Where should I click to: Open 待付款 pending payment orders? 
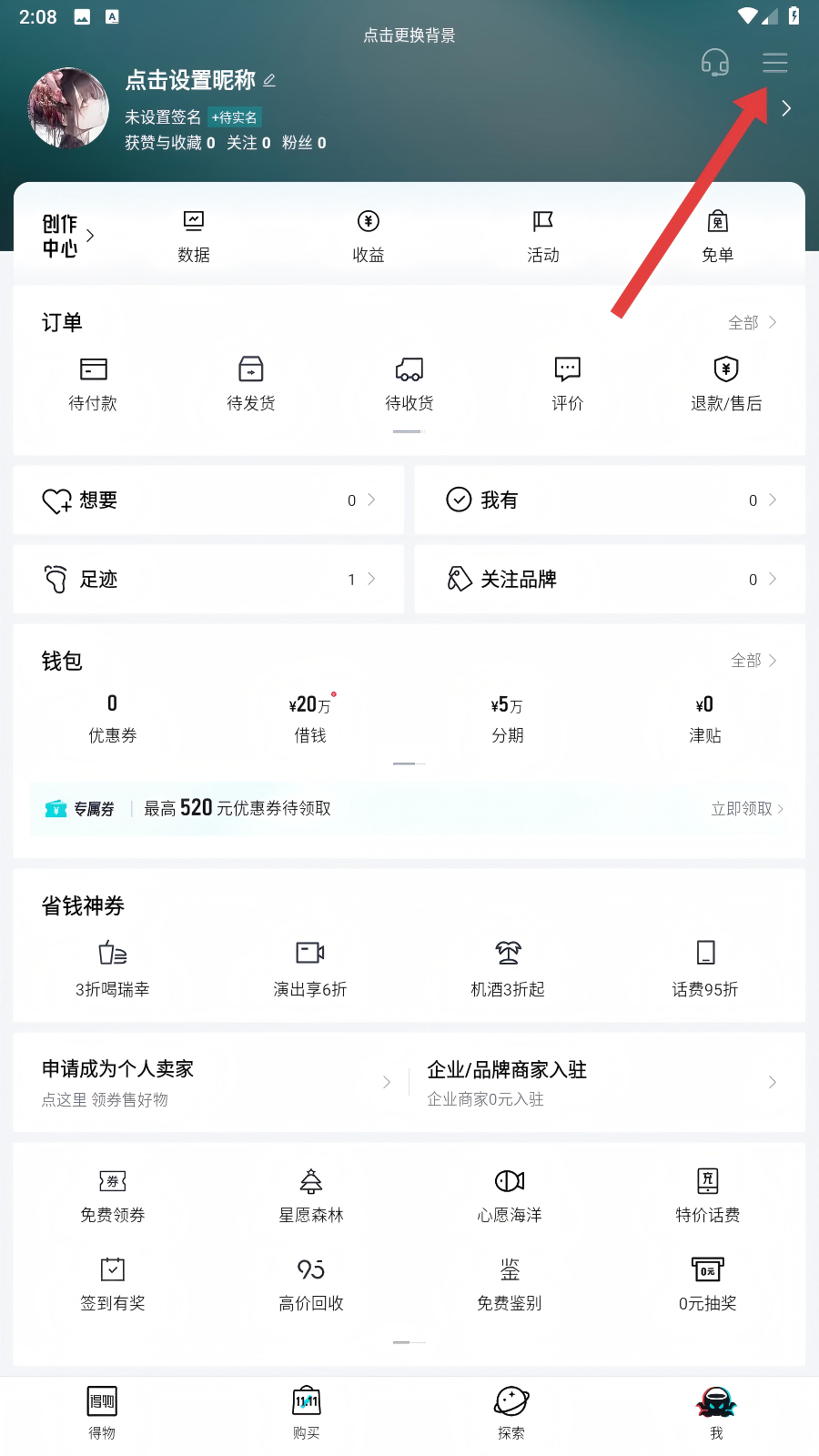[93, 383]
